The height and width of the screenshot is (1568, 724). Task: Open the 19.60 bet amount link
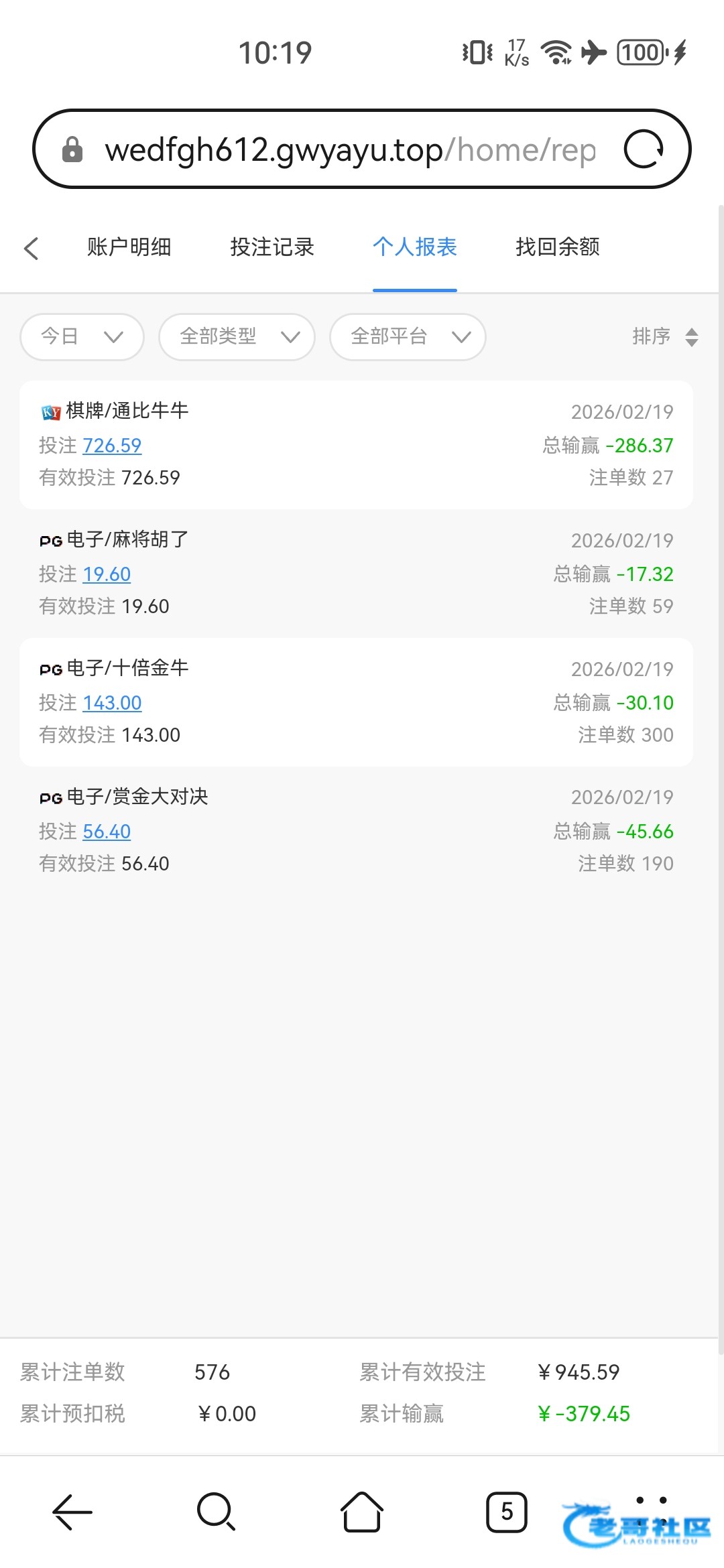(x=107, y=574)
